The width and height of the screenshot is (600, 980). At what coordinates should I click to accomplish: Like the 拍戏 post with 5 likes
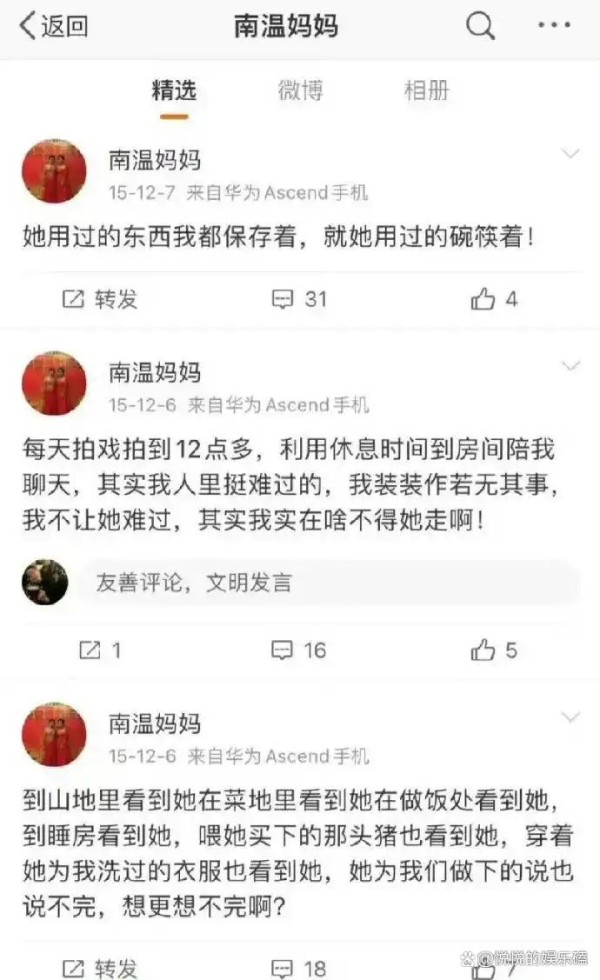pyautogui.click(x=495, y=651)
